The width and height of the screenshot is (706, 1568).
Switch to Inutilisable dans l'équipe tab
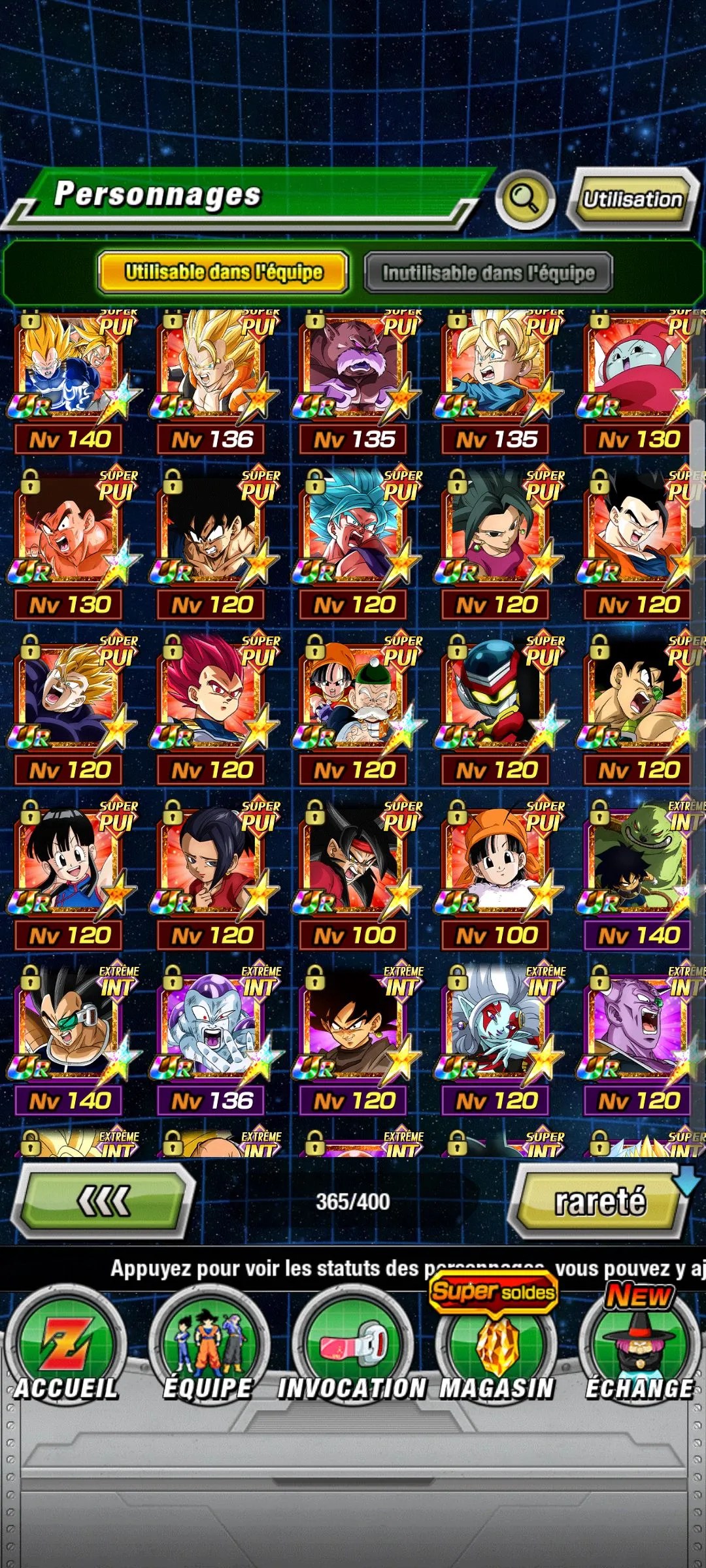click(488, 272)
